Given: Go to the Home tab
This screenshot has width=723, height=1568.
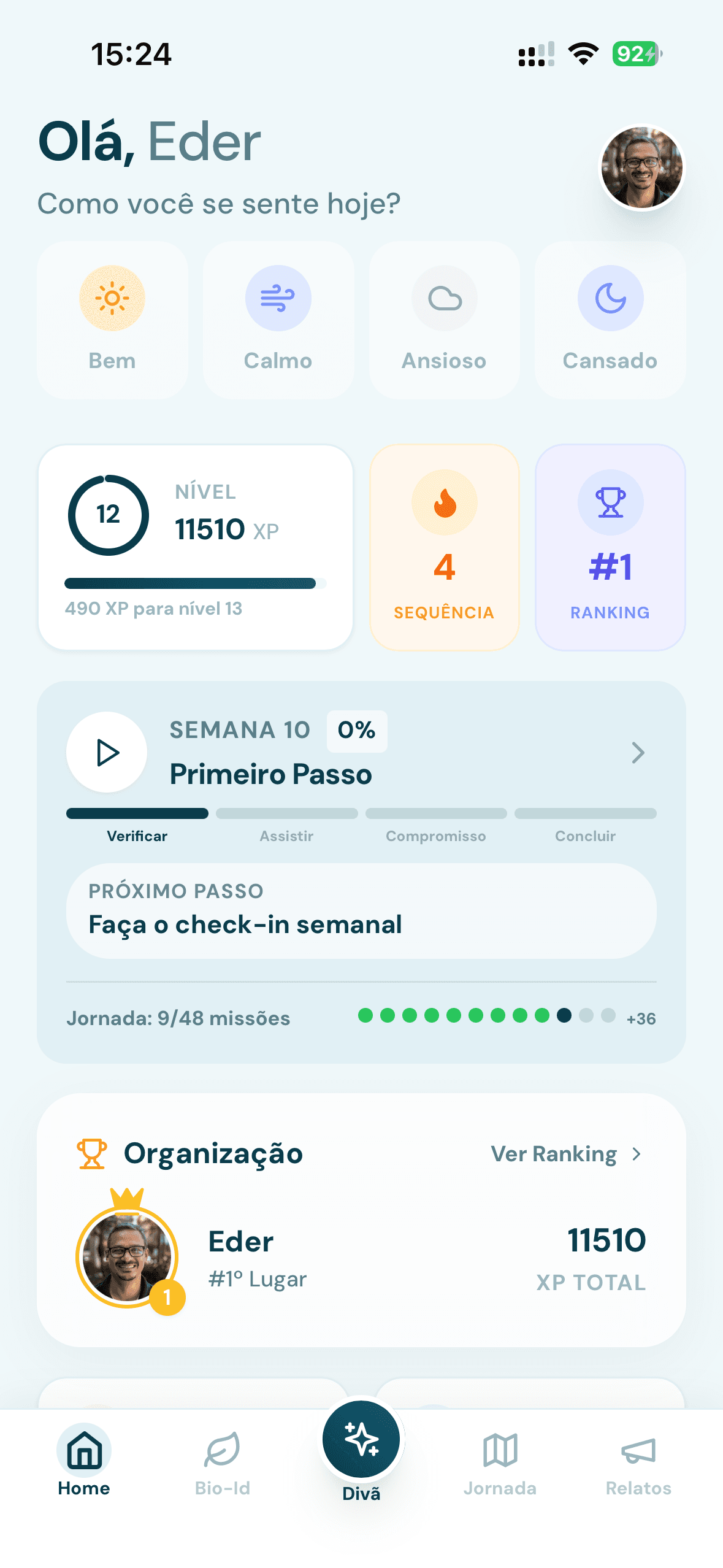Looking at the screenshot, I should coord(84,1461).
